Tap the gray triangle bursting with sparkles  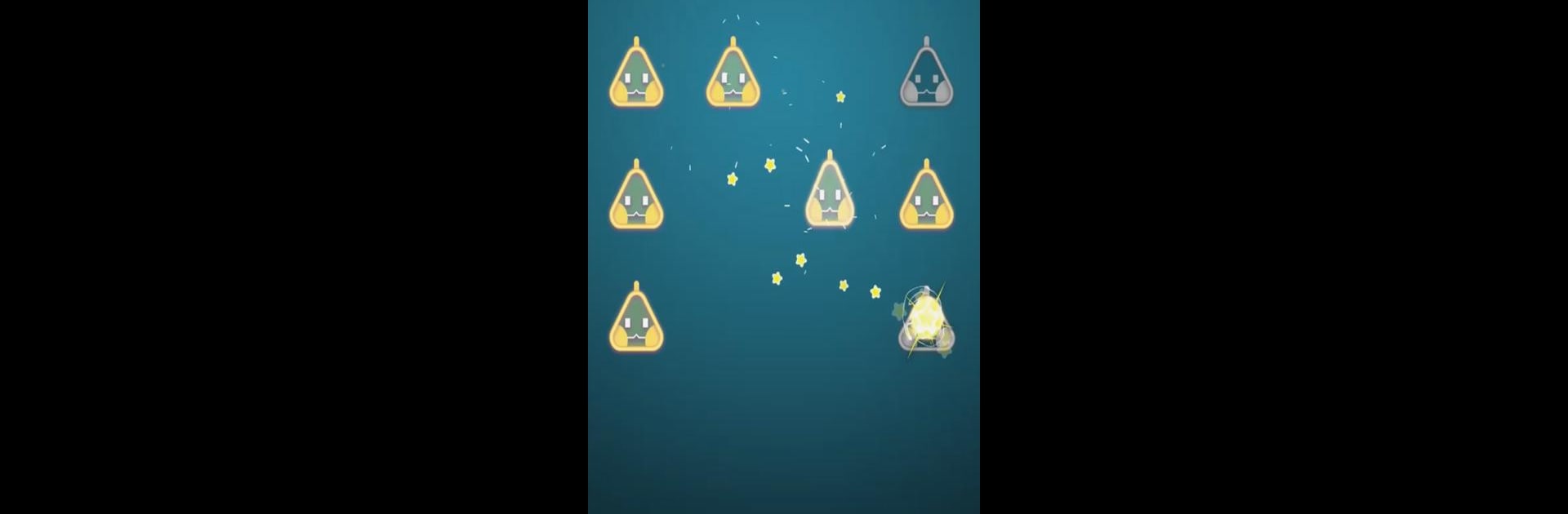[926, 322]
